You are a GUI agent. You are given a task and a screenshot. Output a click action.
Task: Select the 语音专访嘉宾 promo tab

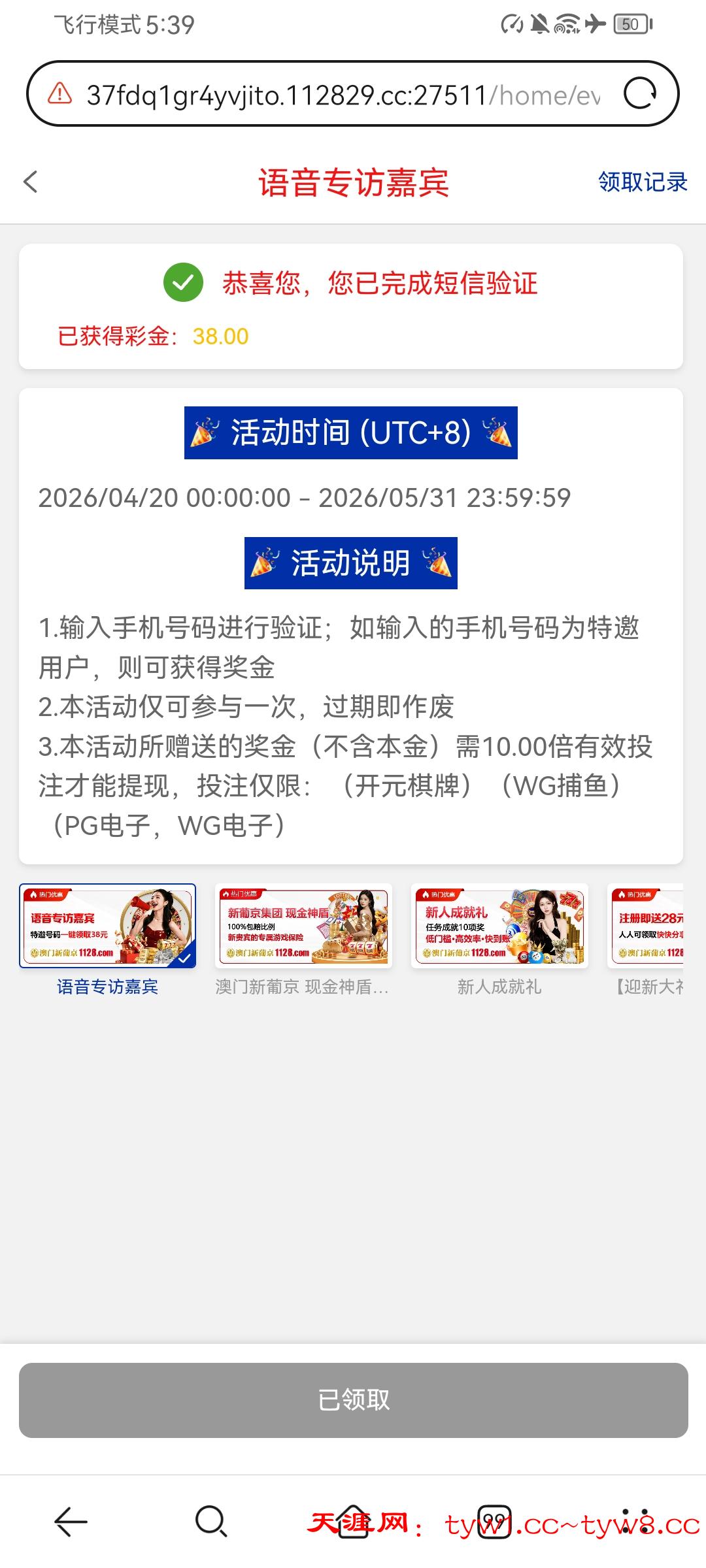point(107,927)
